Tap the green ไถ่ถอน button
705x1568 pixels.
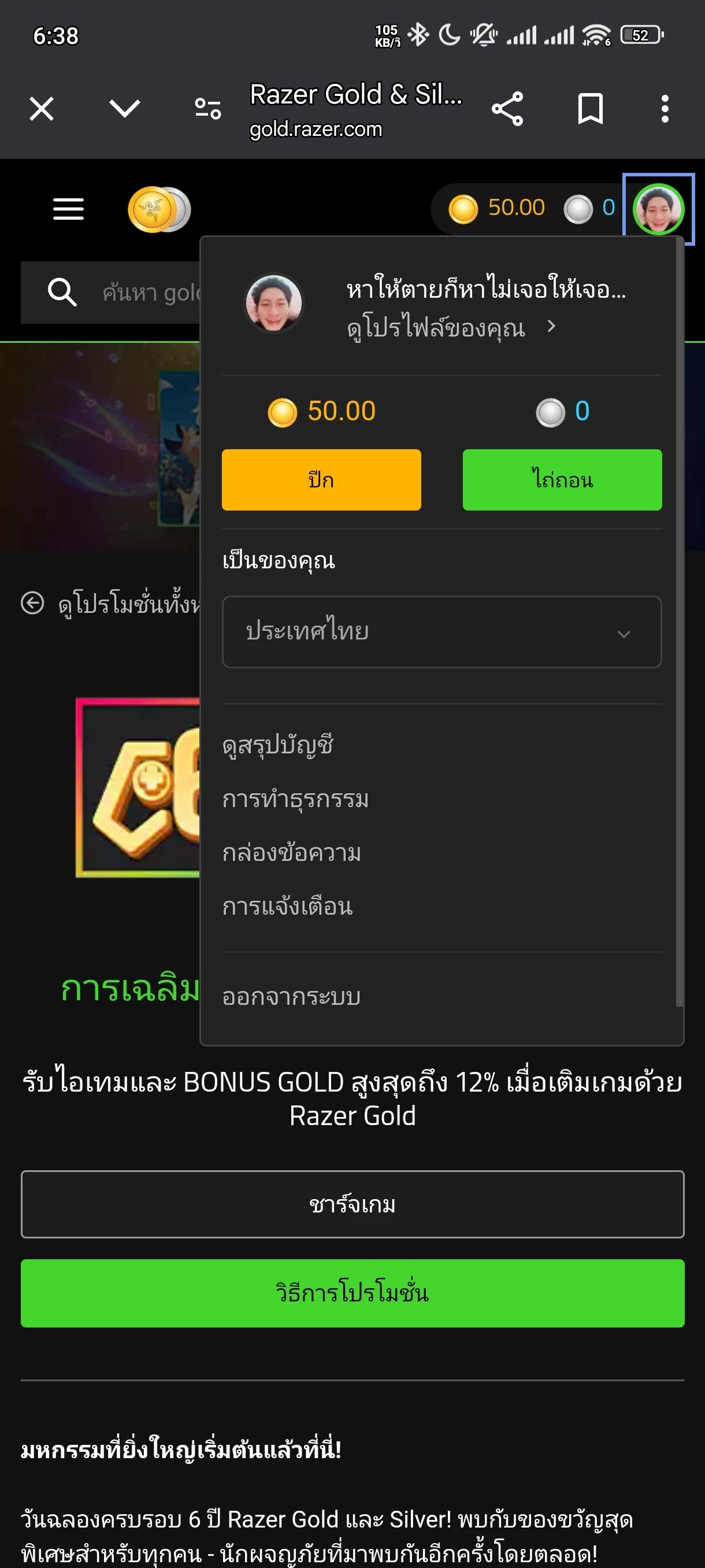(562, 480)
